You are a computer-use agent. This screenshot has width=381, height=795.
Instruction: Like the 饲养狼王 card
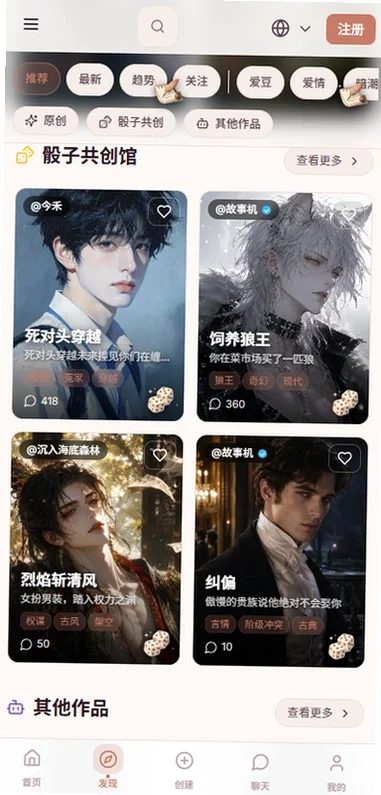[x=349, y=215]
